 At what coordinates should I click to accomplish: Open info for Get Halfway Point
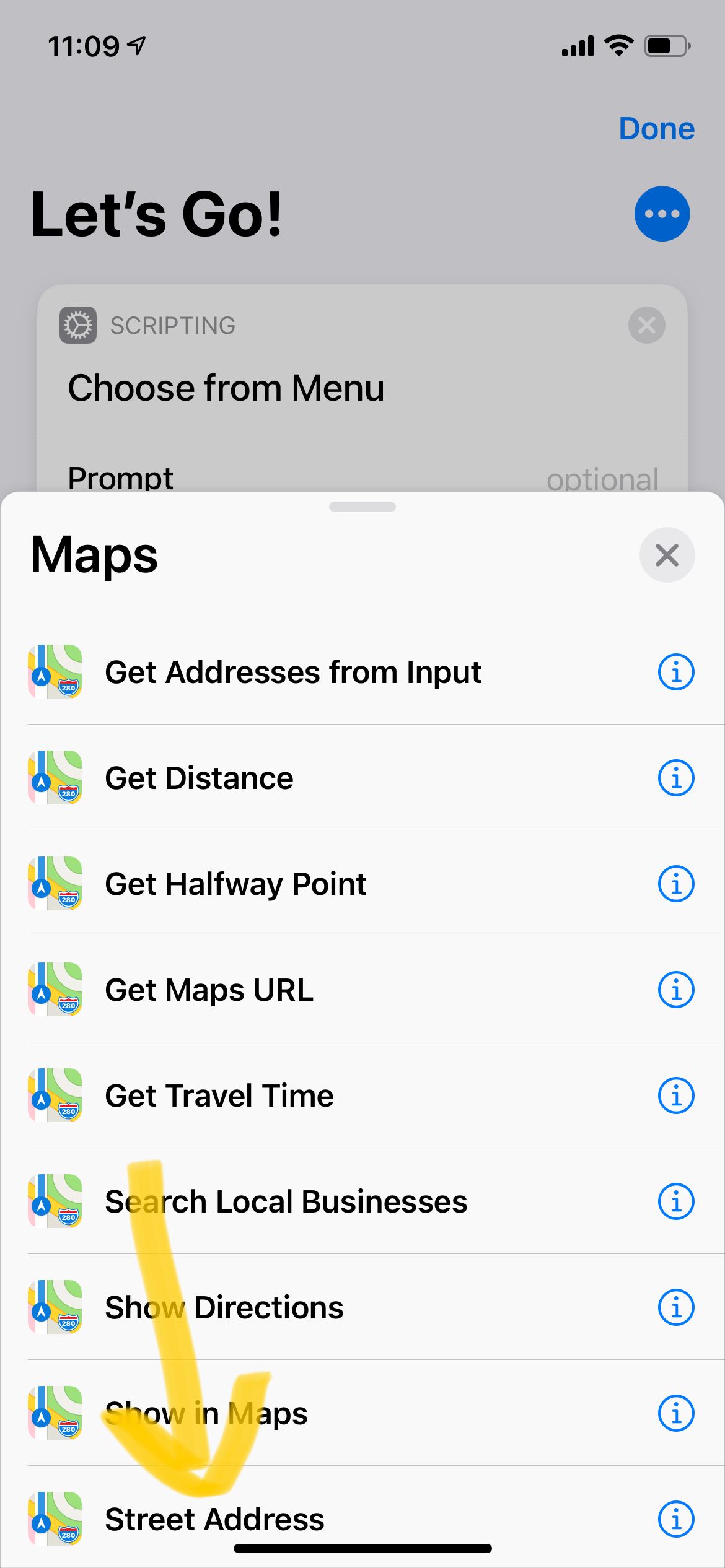click(675, 884)
